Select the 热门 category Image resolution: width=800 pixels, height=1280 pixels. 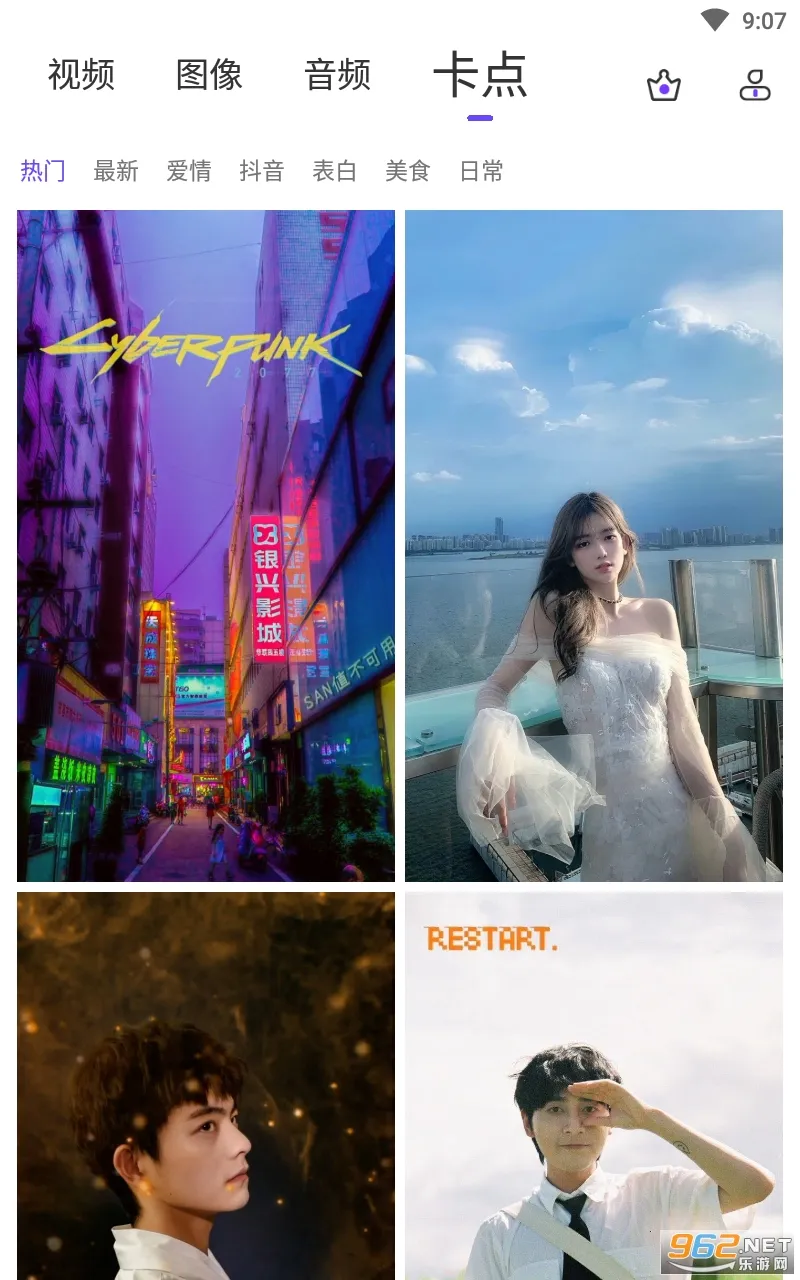coord(43,171)
